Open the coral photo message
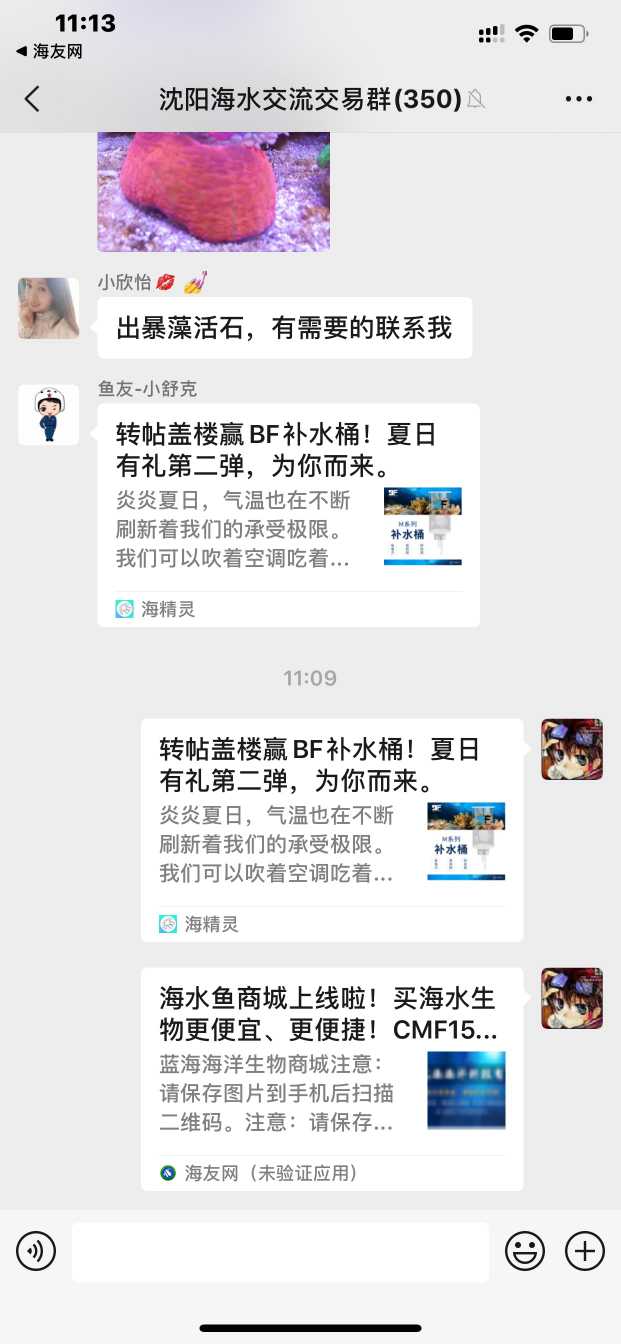The image size is (621, 1344). pyautogui.click(x=213, y=191)
